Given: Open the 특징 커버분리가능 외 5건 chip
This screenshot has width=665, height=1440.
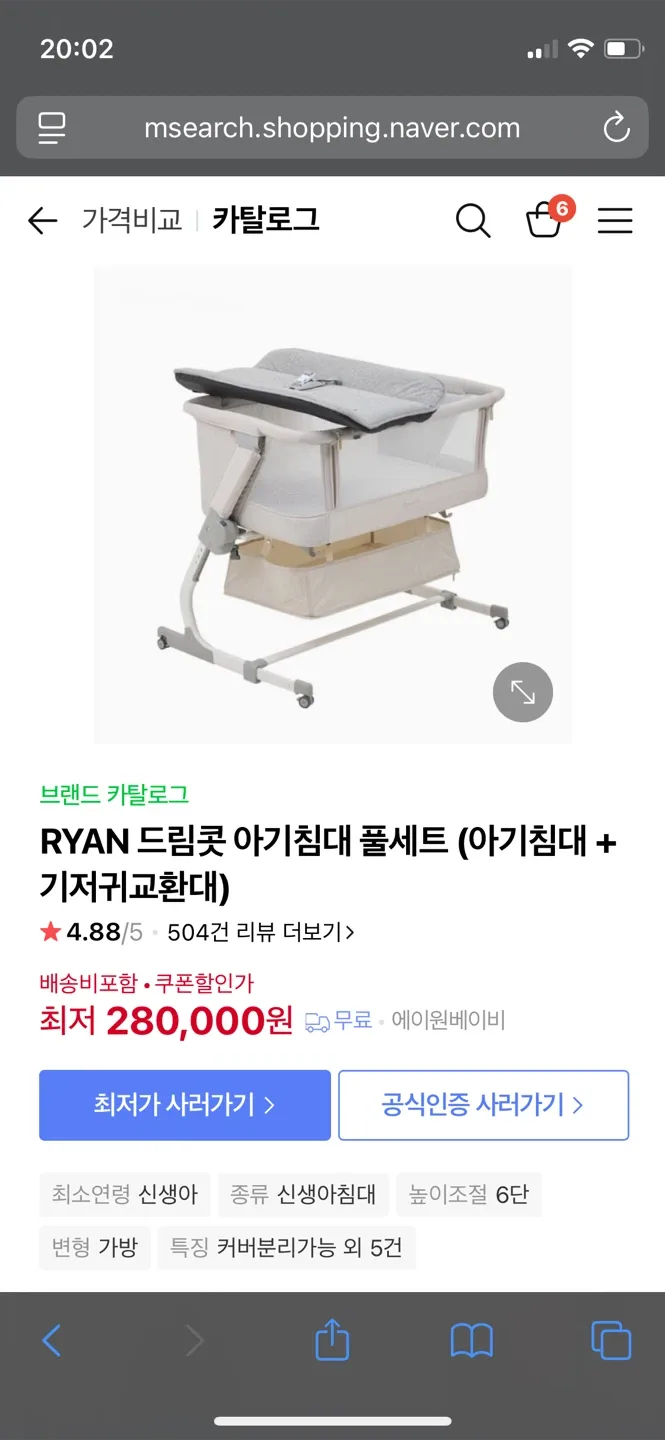Looking at the screenshot, I should [286, 1248].
